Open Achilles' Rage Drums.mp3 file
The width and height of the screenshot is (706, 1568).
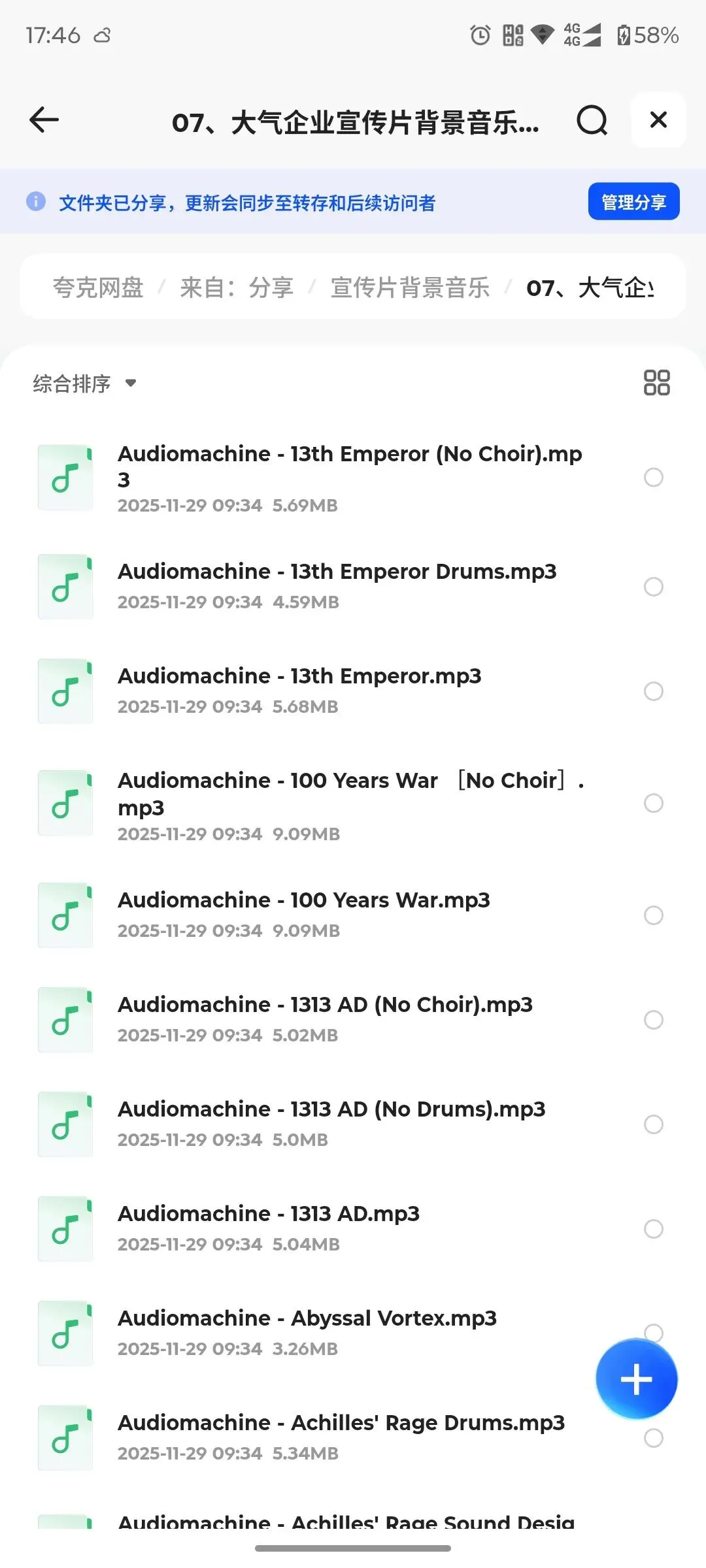click(x=341, y=1424)
